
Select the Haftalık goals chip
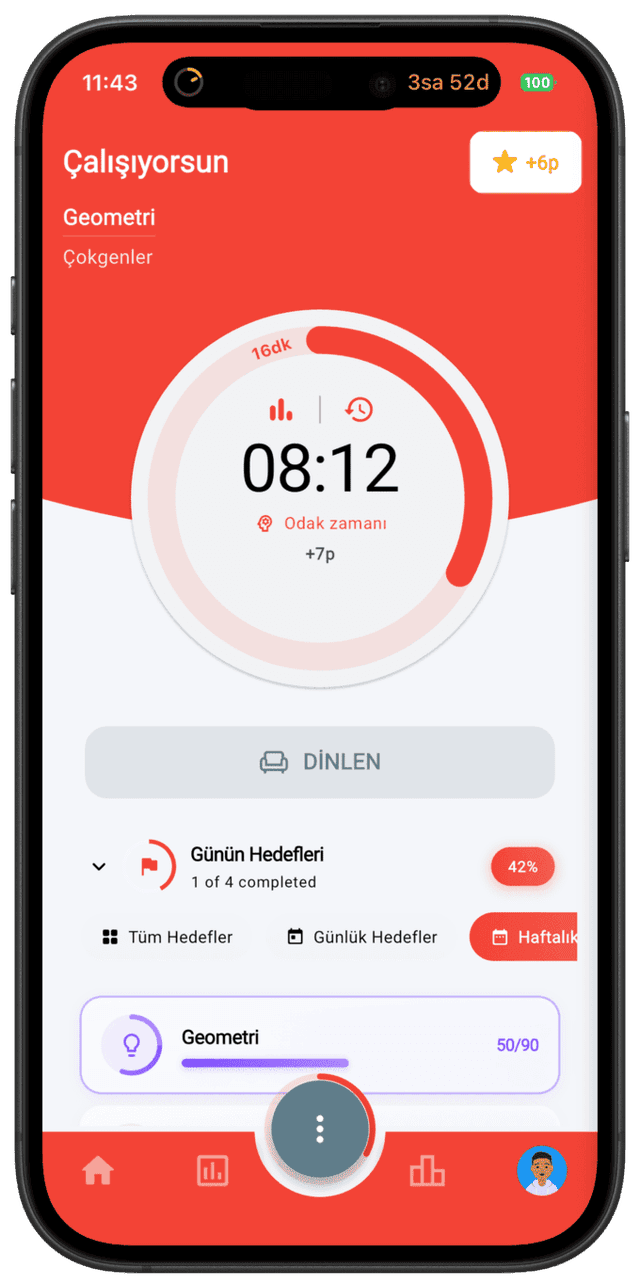(x=524, y=937)
